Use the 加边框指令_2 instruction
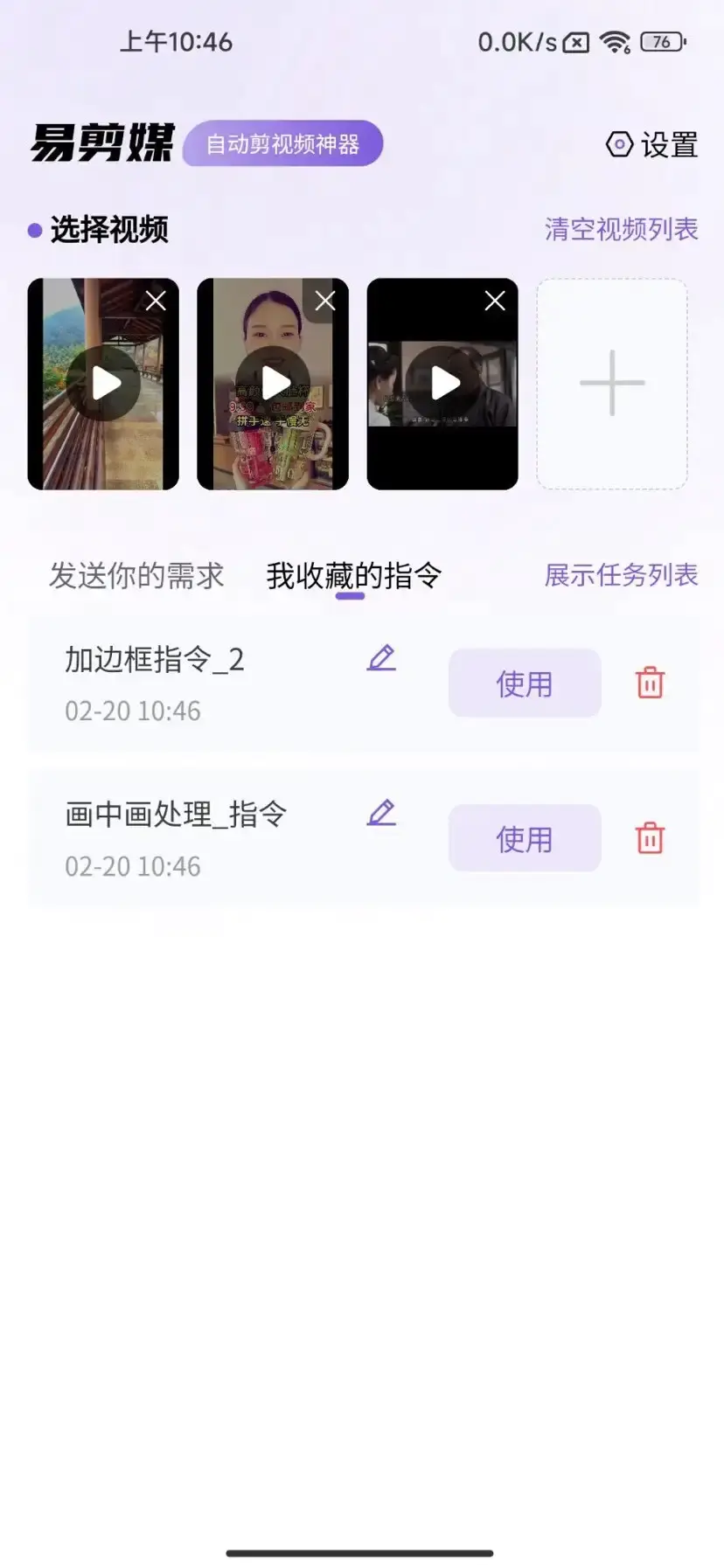 tap(524, 683)
